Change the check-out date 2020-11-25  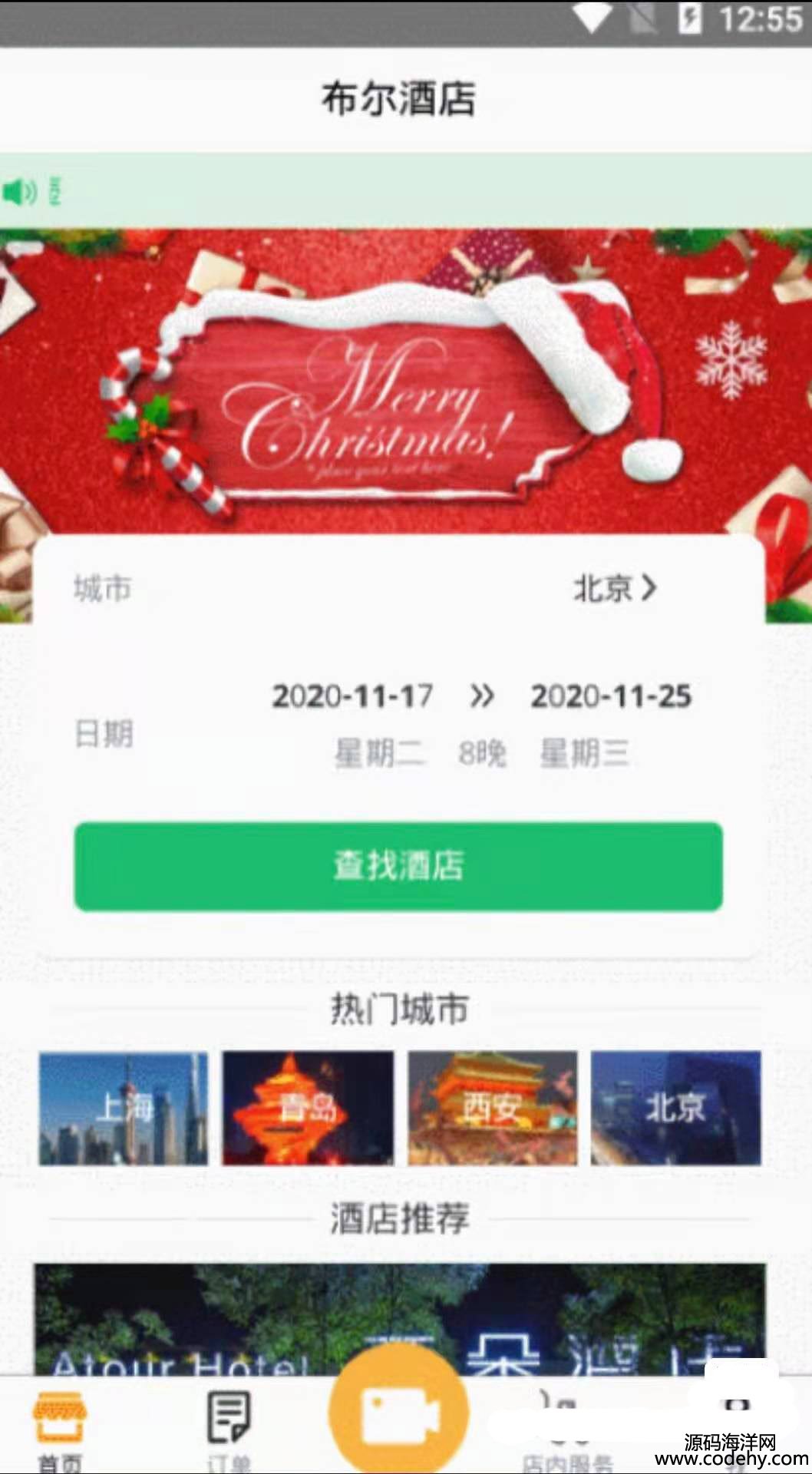pos(611,696)
